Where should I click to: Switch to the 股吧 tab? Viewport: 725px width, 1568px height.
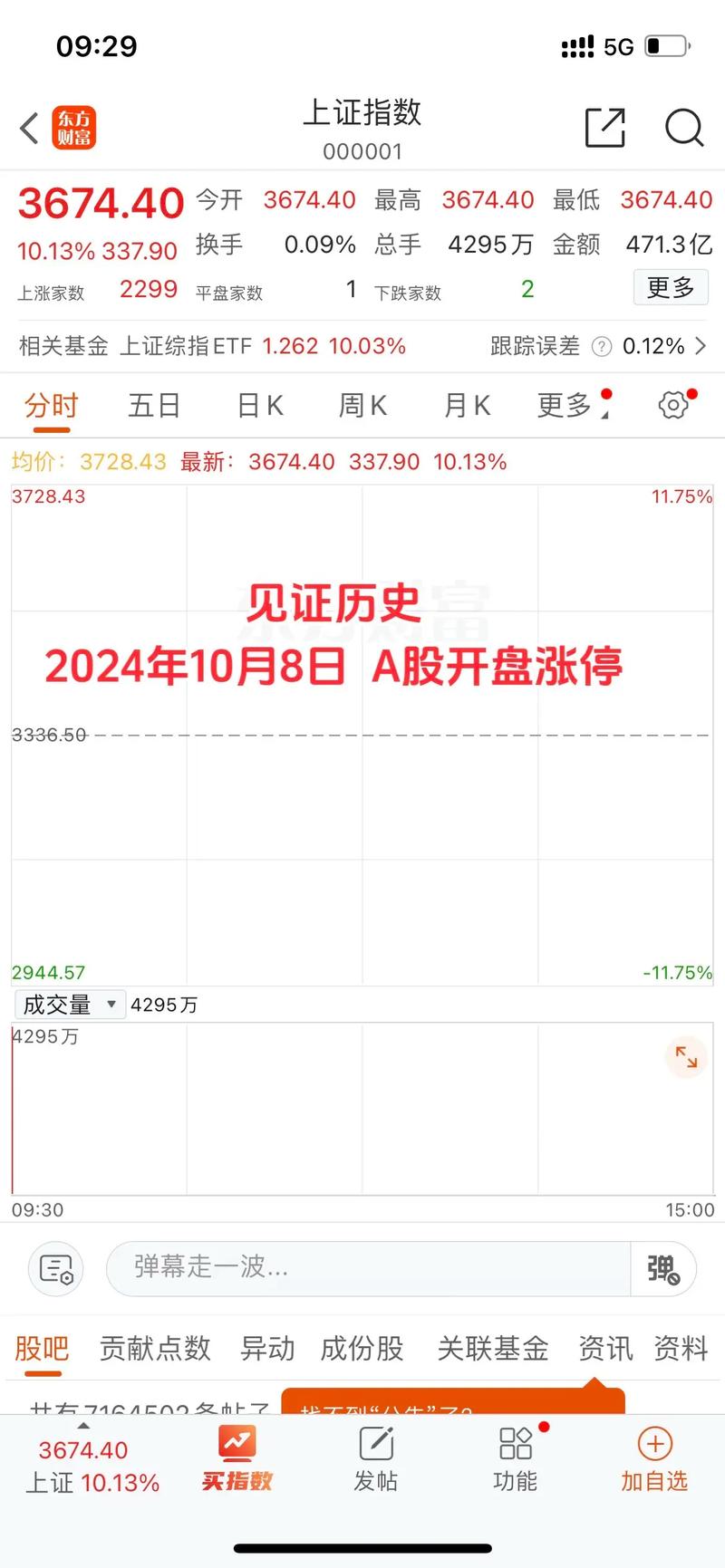tap(40, 1348)
